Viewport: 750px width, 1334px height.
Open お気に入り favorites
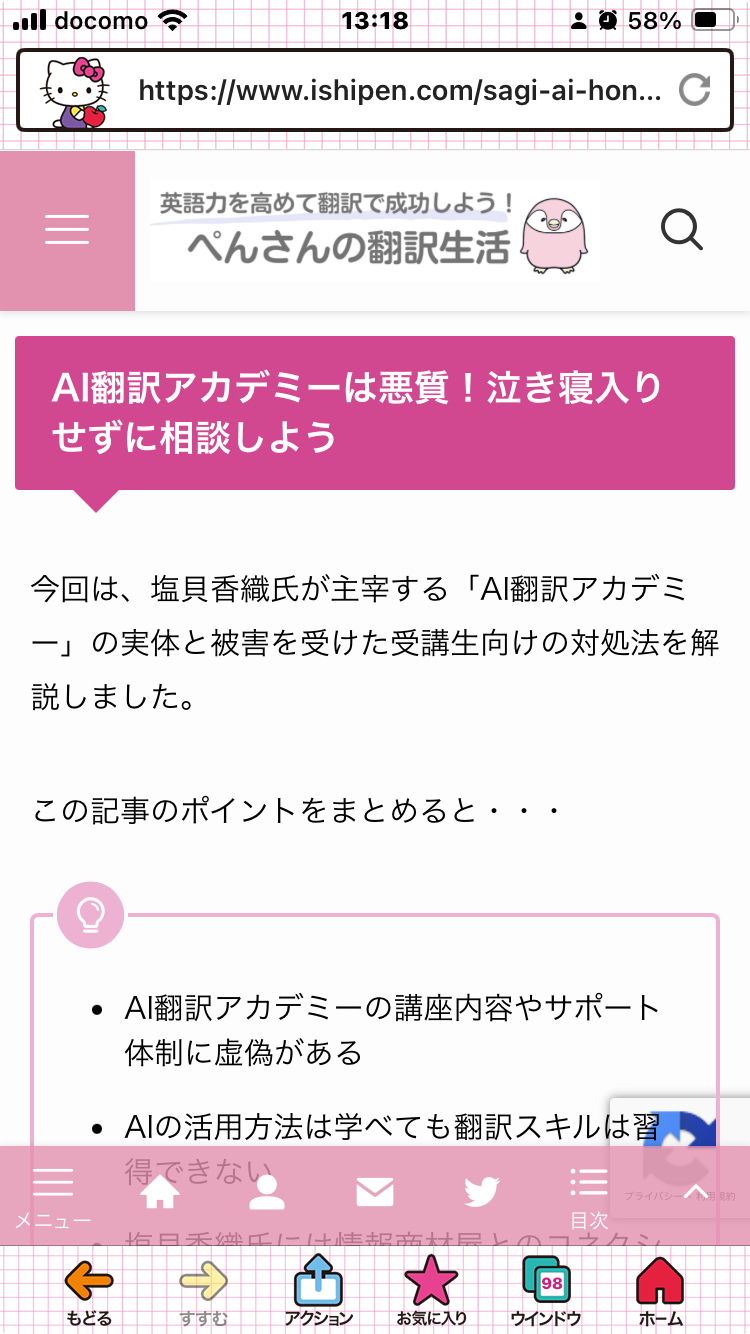tap(432, 1291)
